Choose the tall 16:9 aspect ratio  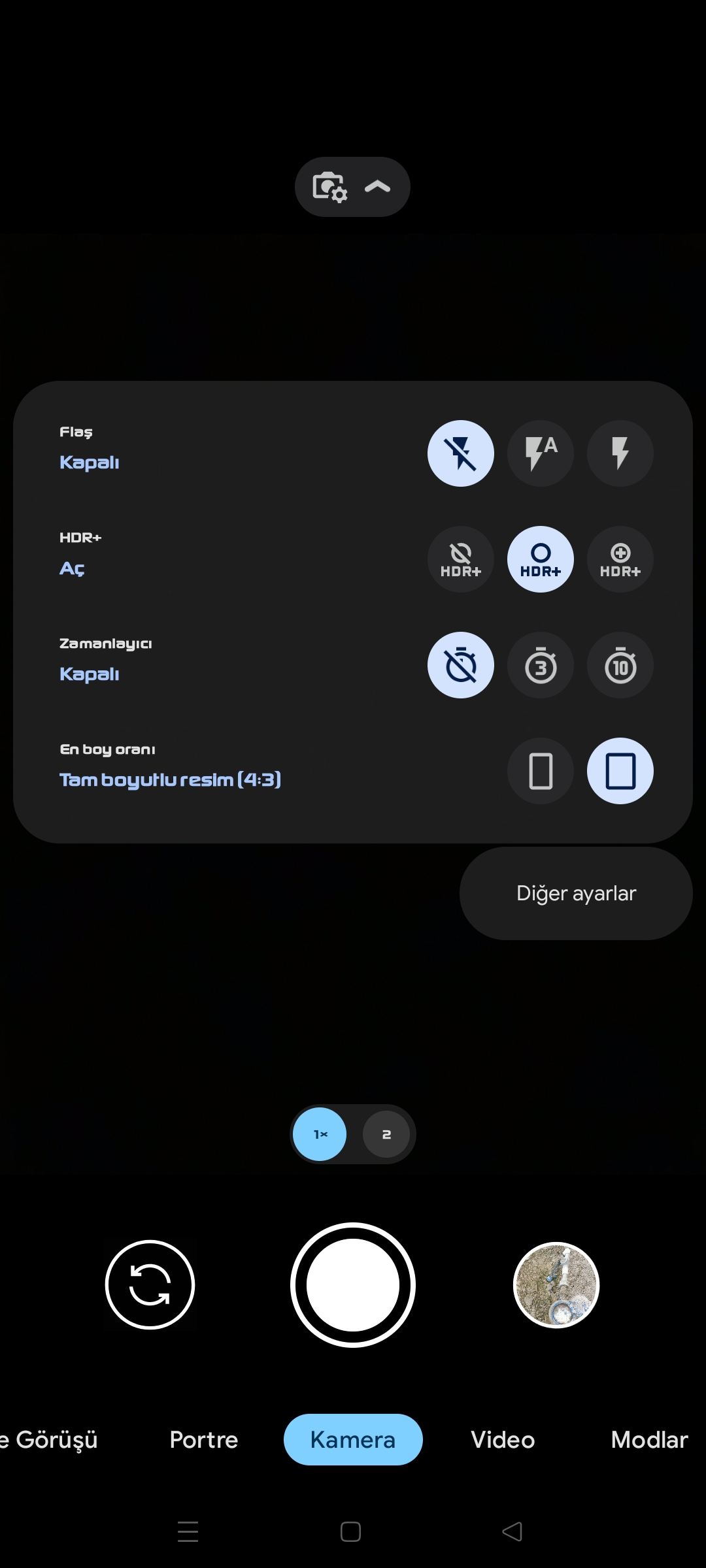point(541,771)
